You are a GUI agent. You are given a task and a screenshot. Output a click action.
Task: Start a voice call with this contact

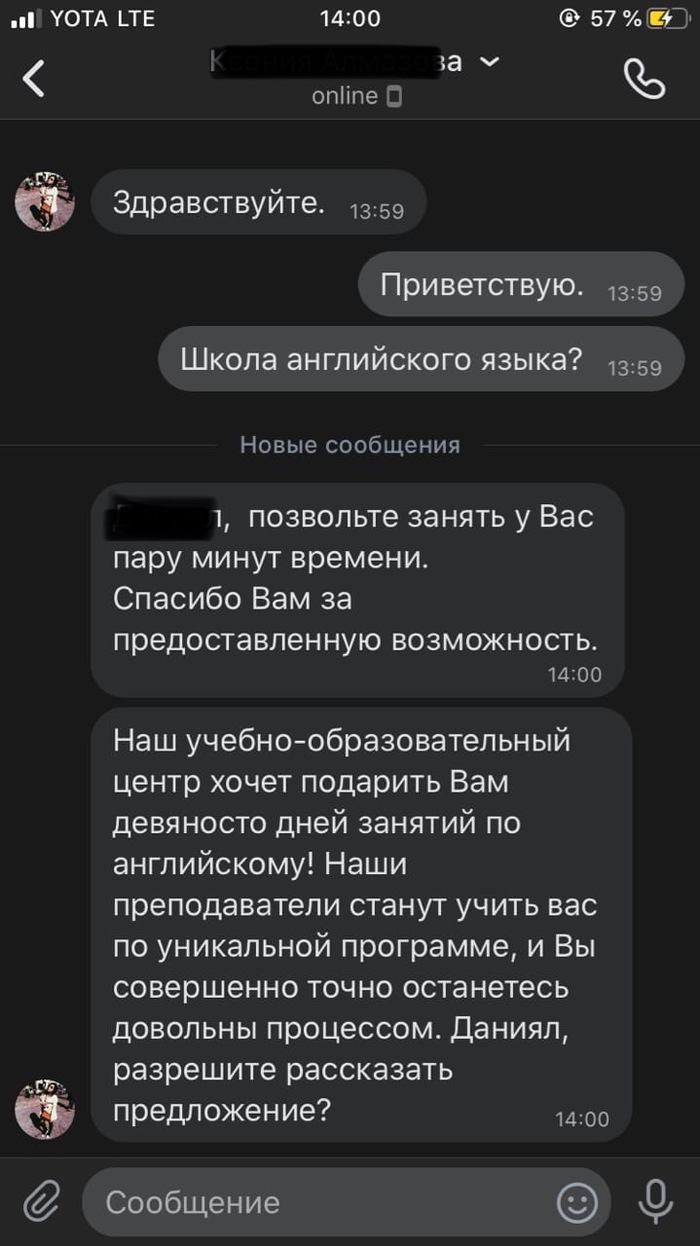643,79
